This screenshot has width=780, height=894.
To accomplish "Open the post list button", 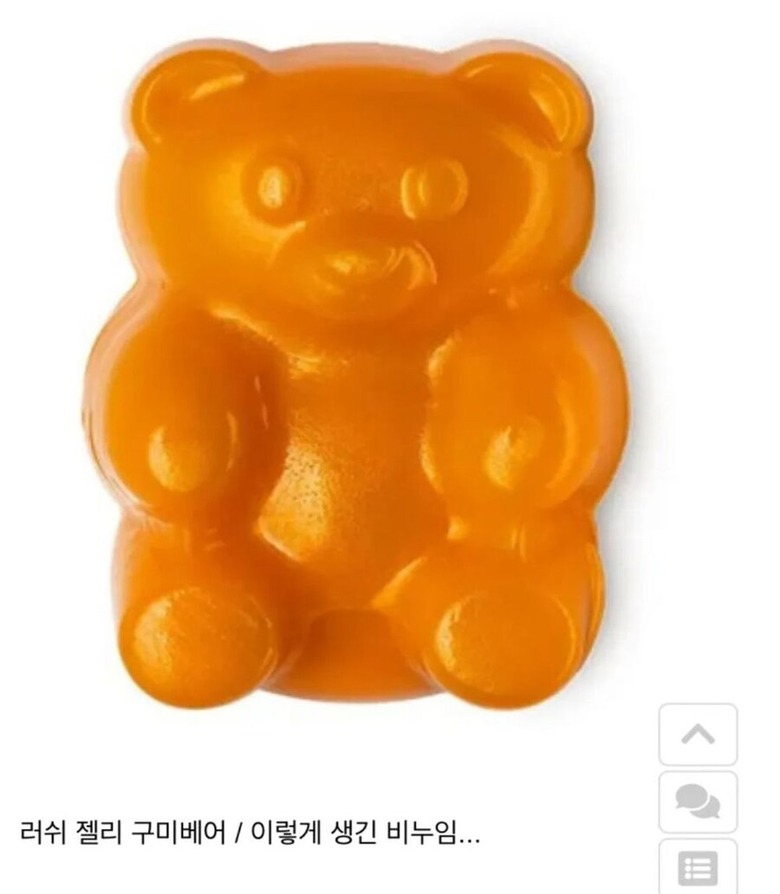I will click(x=698, y=867).
